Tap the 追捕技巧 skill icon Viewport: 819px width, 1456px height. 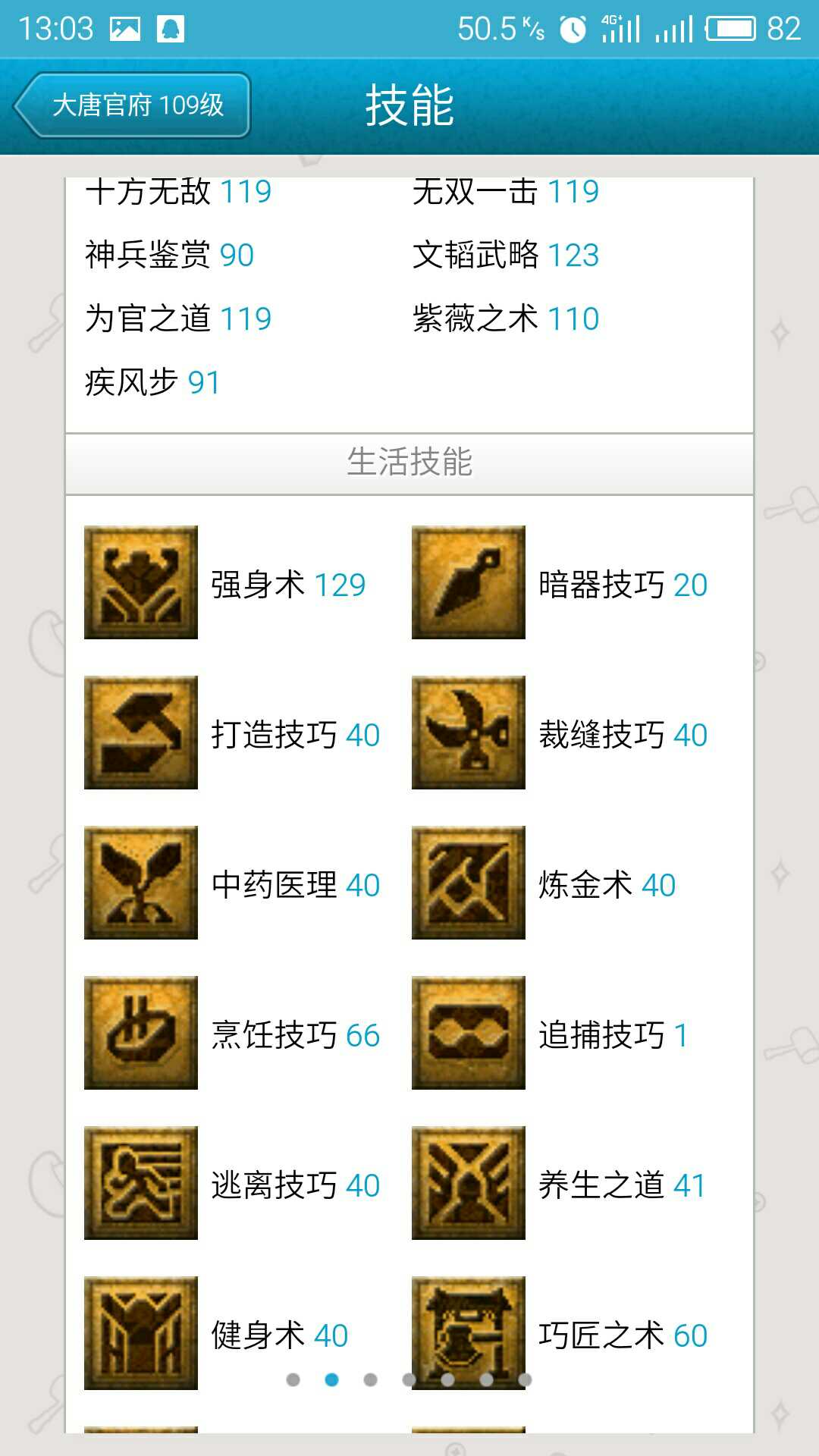coord(468,1033)
